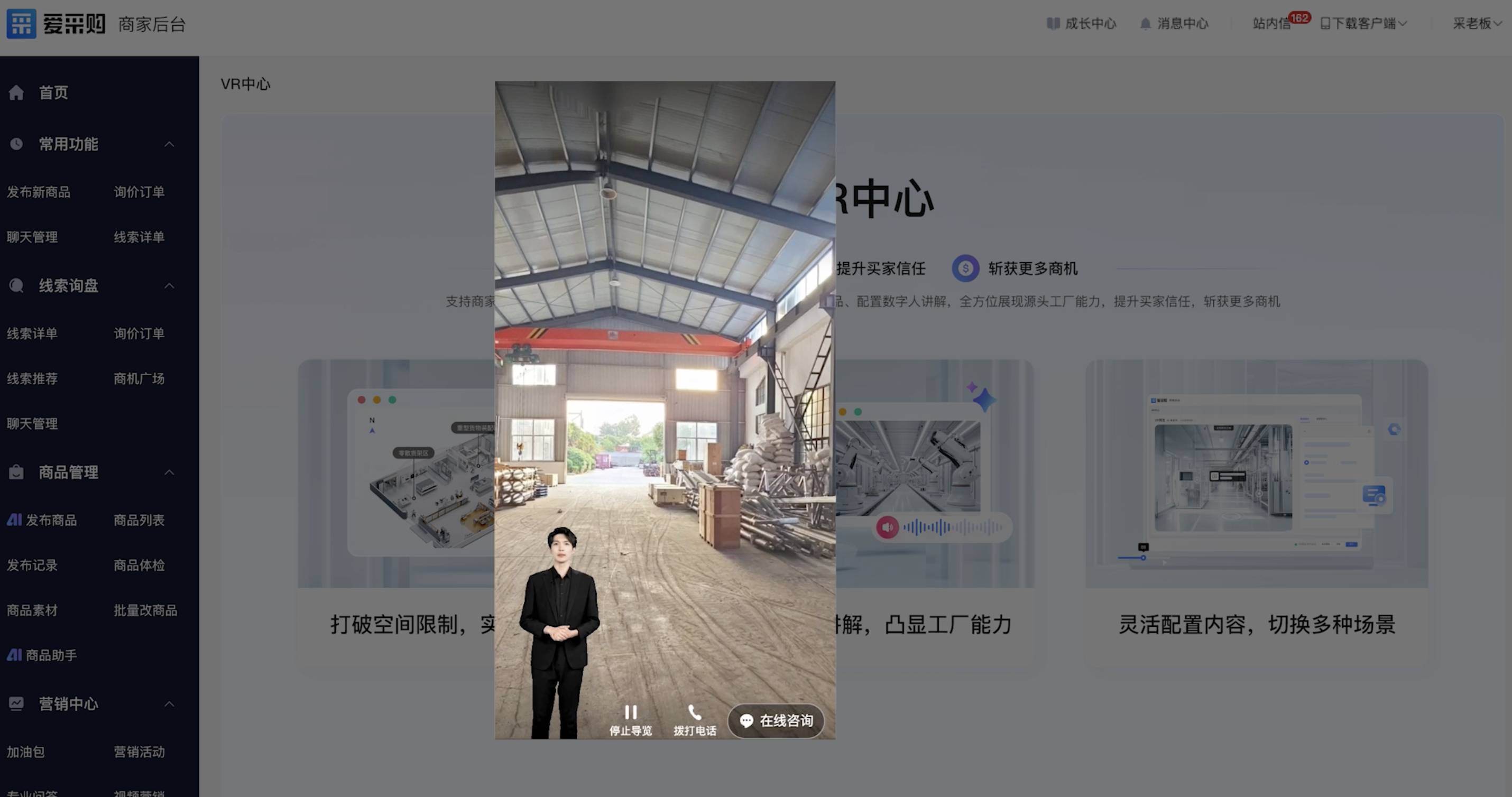The height and width of the screenshot is (797, 1512).
Task: Expand the 下载客户端 dropdown
Action: 1363,23
